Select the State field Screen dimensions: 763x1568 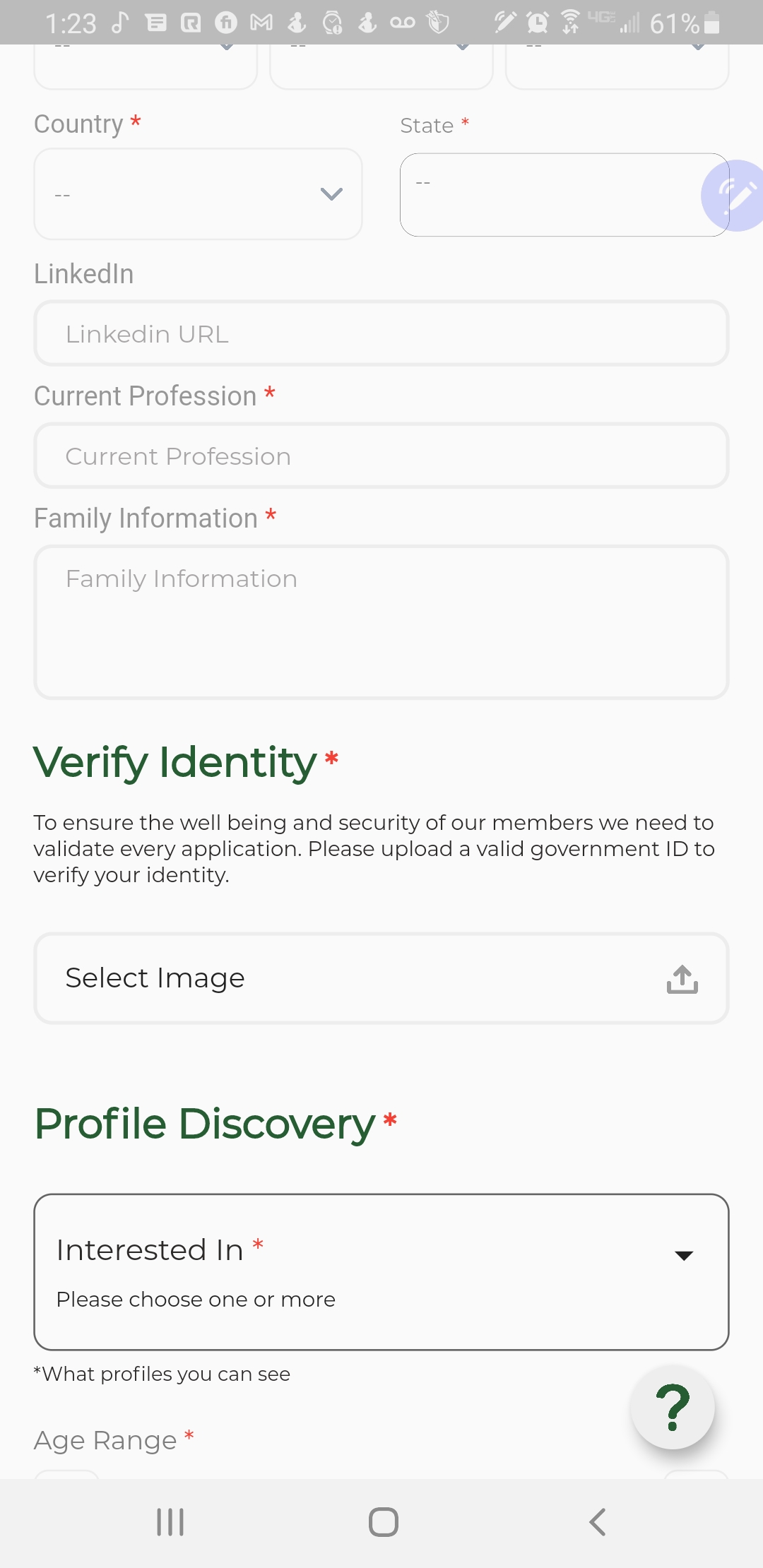551,195
